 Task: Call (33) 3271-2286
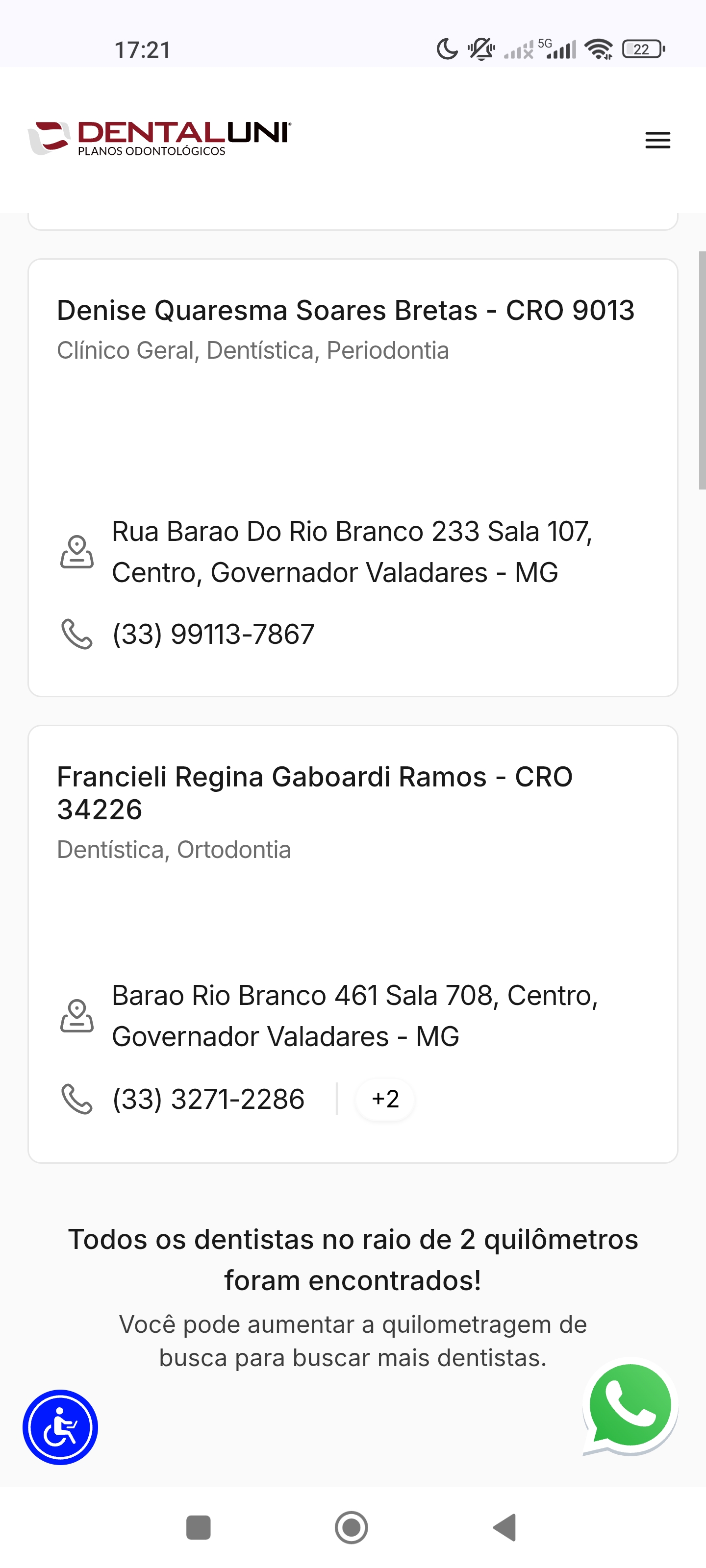208,1099
